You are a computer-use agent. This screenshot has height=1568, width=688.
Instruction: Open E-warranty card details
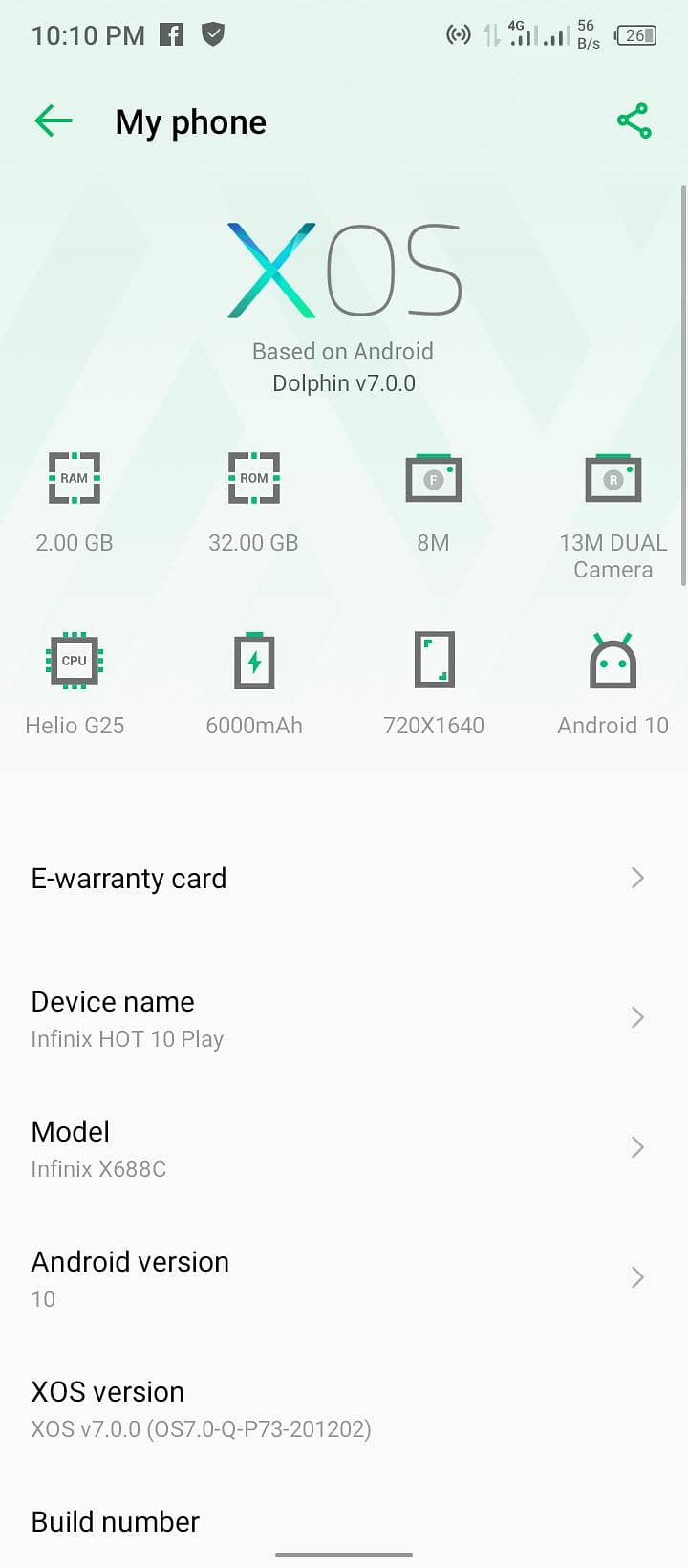(344, 878)
